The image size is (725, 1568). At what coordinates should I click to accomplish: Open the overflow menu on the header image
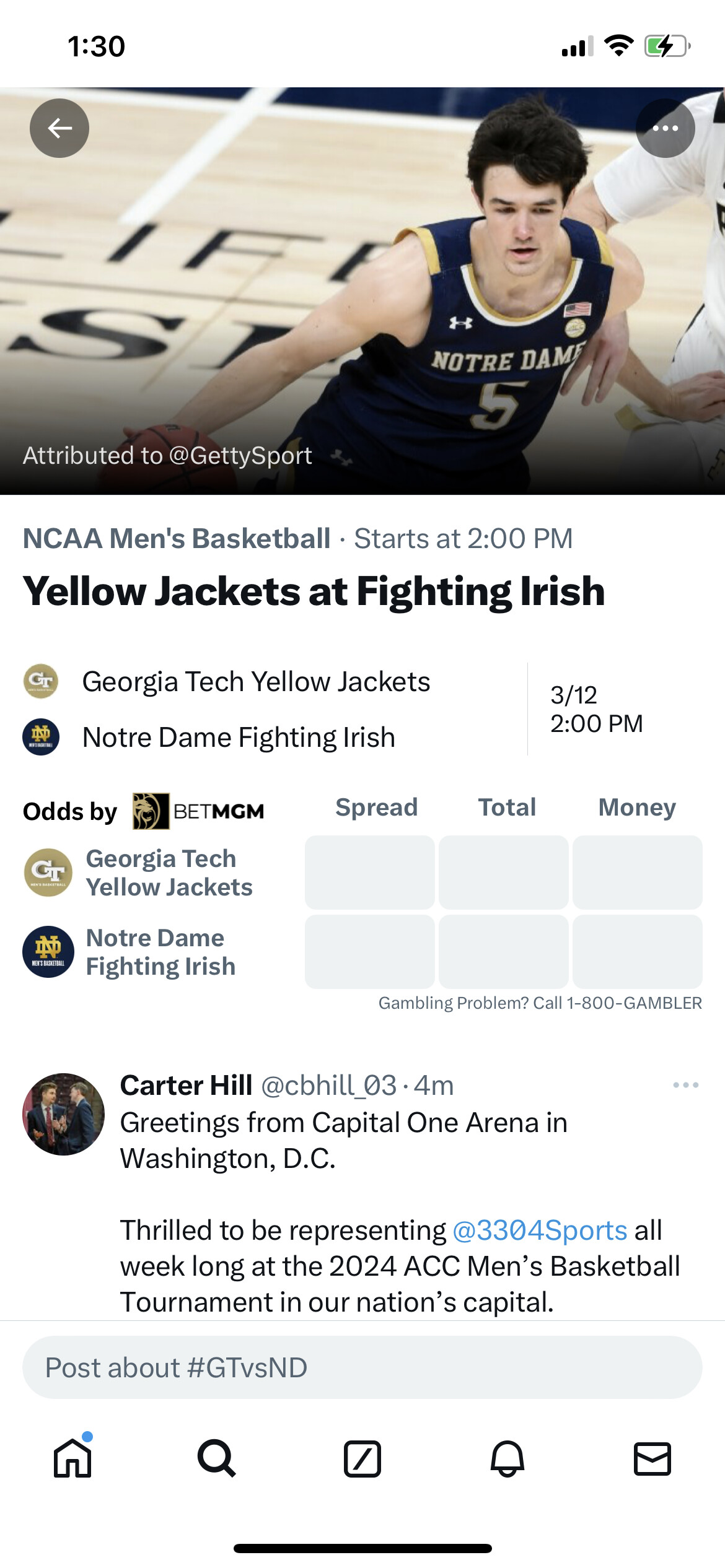(665, 128)
